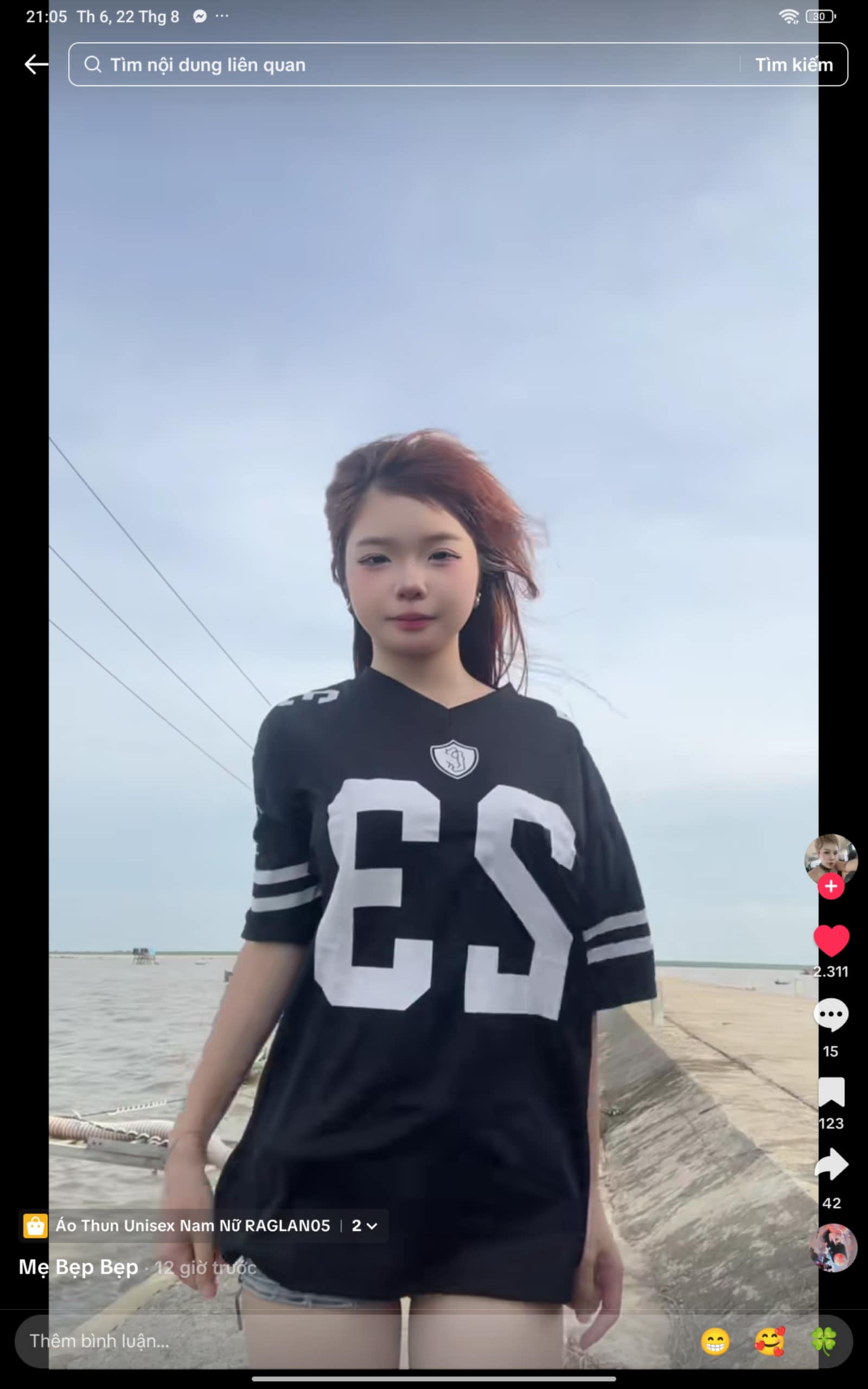Screen dimensions: 868x1389
Task: Insert the smiling face with hearts emoji
Action: [769, 1341]
